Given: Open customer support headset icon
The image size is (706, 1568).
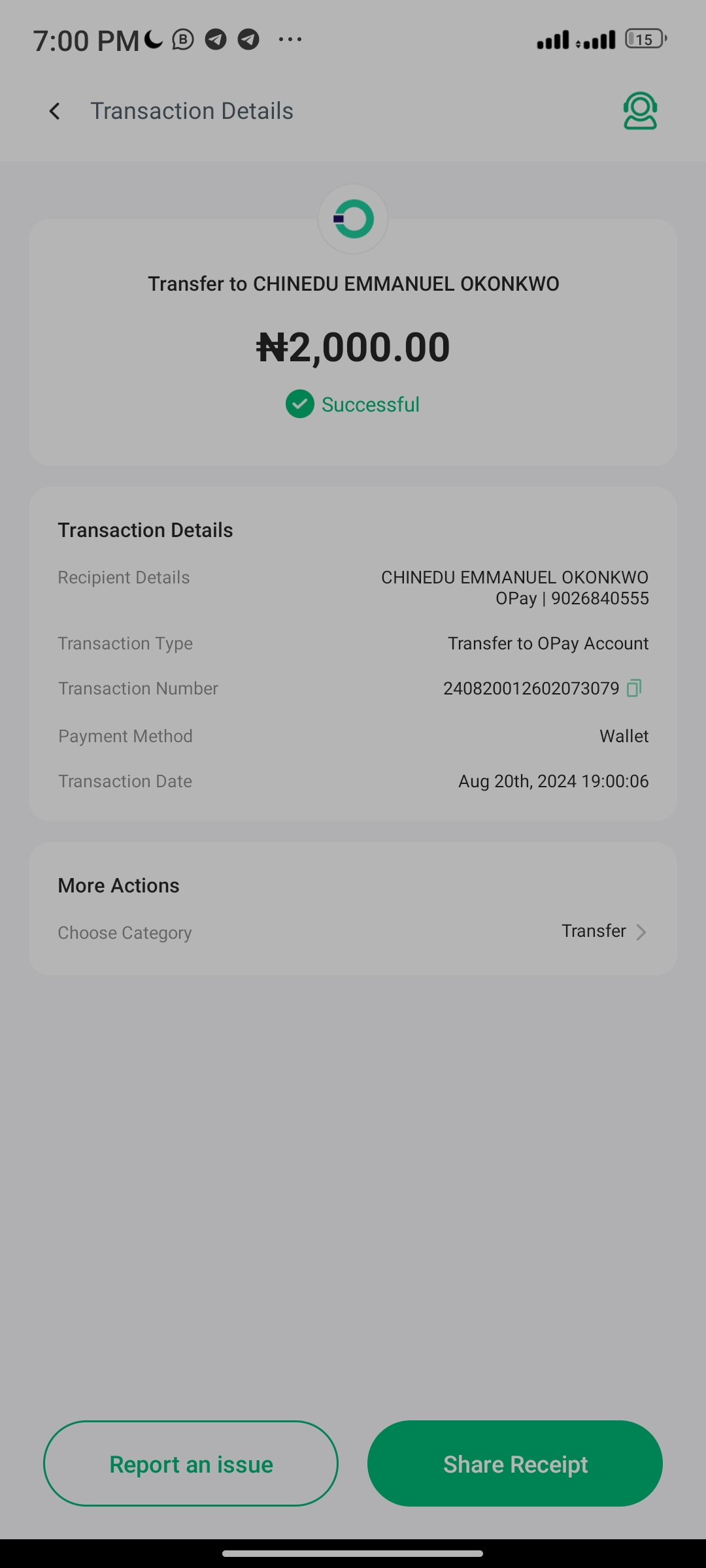Looking at the screenshot, I should point(639,111).
